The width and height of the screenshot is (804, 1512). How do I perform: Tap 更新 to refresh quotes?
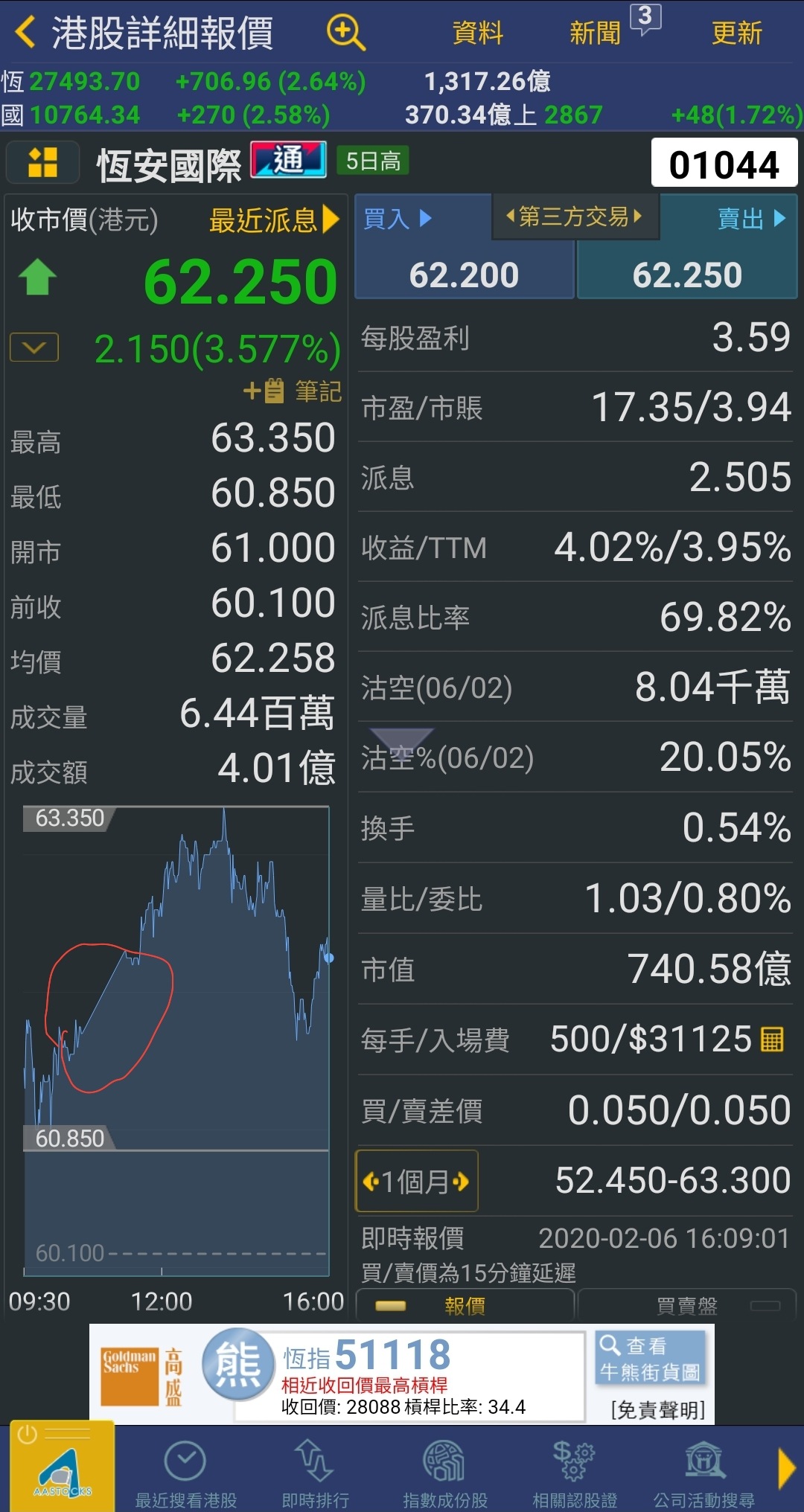click(736, 33)
